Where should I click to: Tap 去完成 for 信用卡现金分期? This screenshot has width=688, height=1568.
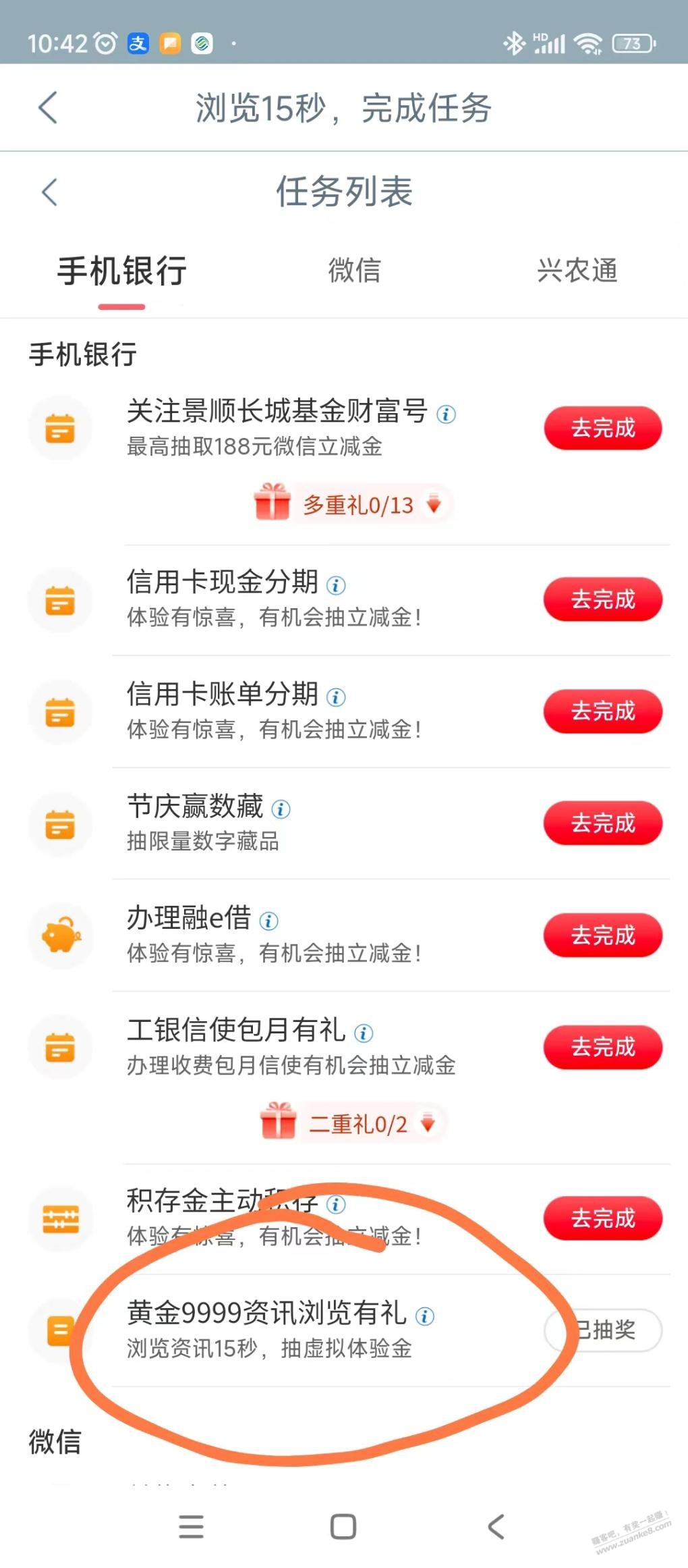coord(603,599)
